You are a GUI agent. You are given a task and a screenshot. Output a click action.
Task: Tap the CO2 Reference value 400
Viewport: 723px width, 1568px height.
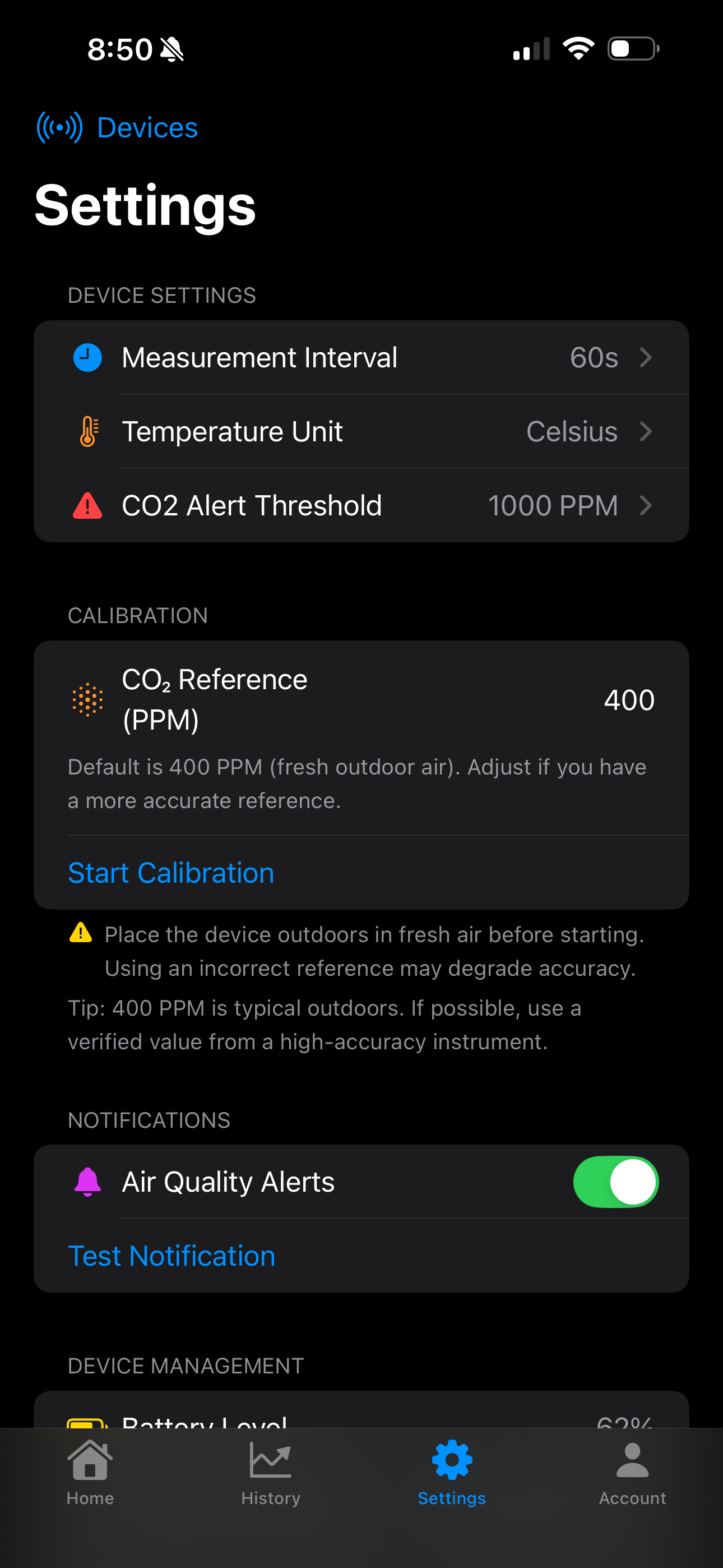629,700
